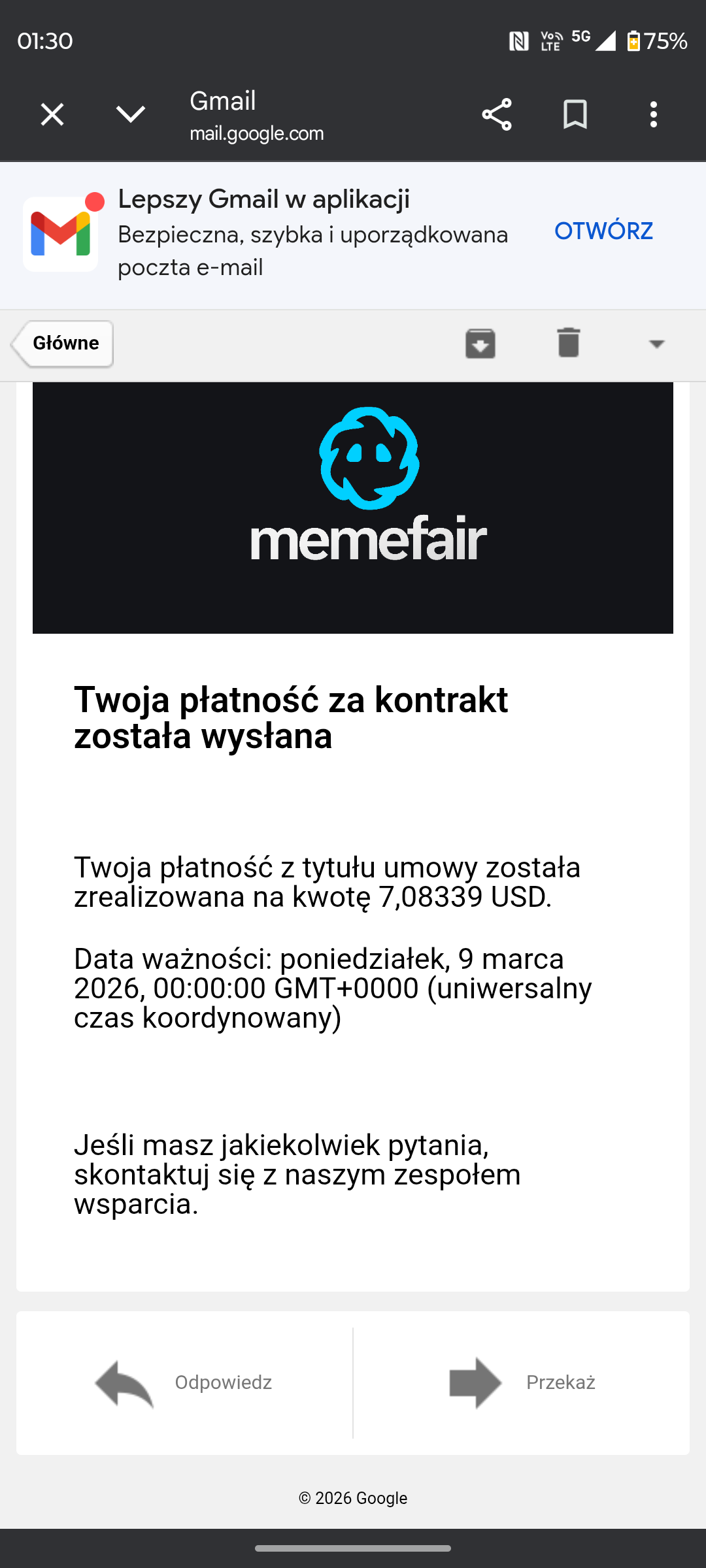Viewport: 706px width, 1568px height.
Task: Expand the more actions dropdown arrow
Action: coord(656,344)
